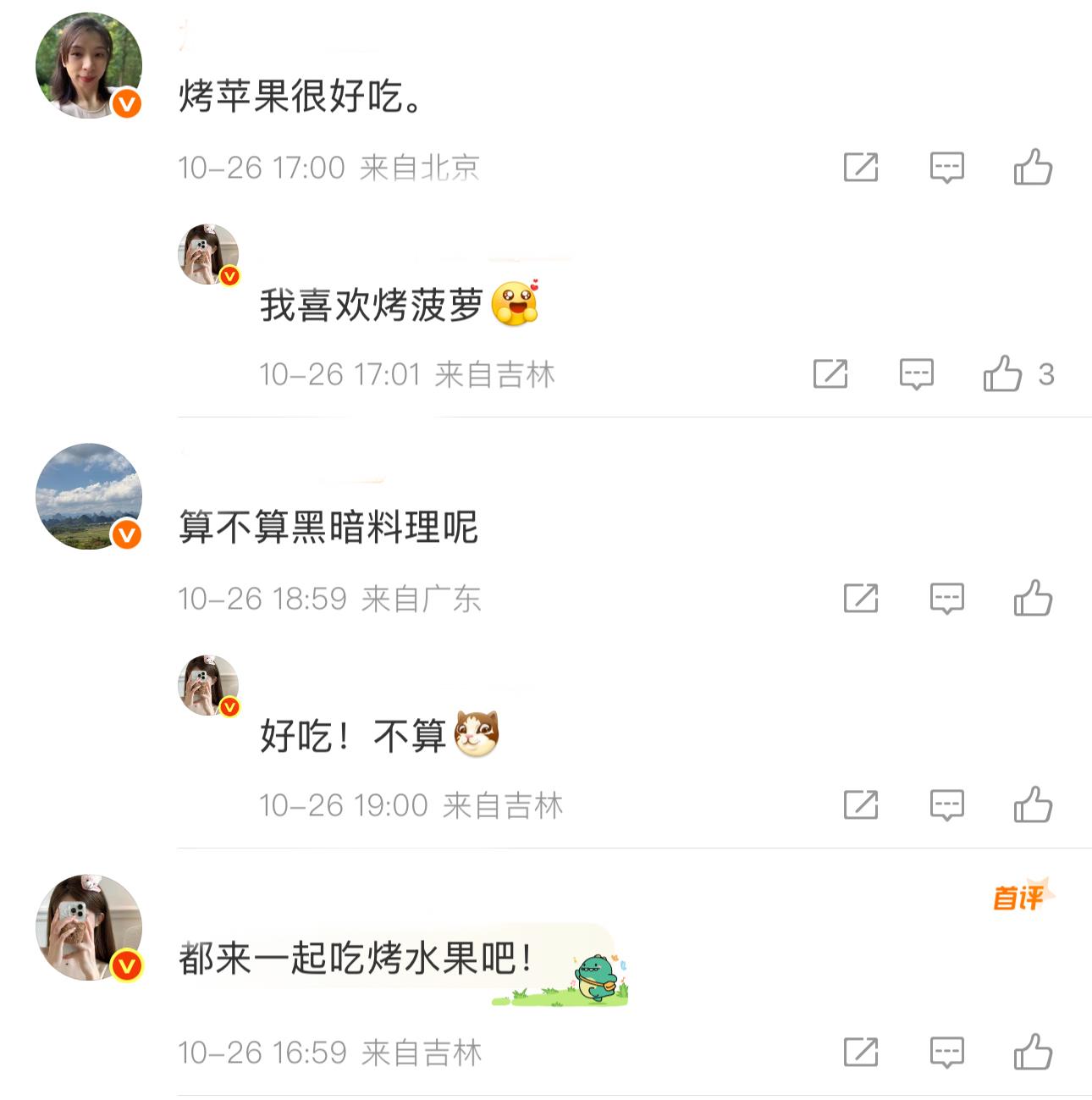Viewport: 1092px width, 1100px height.
Task: Like the comment 烤苹果很好吃
Action: [x=1032, y=168]
